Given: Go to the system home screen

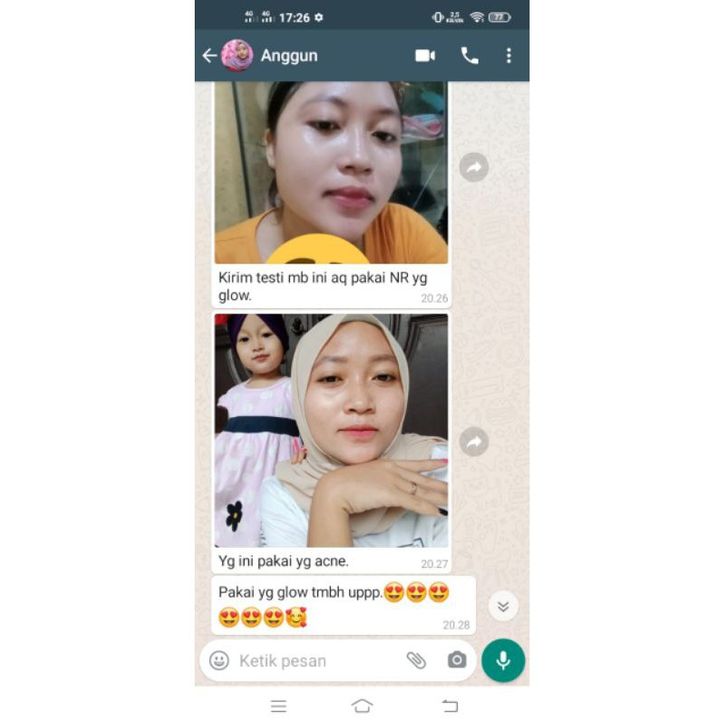Looking at the screenshot, I should [362, 706].
